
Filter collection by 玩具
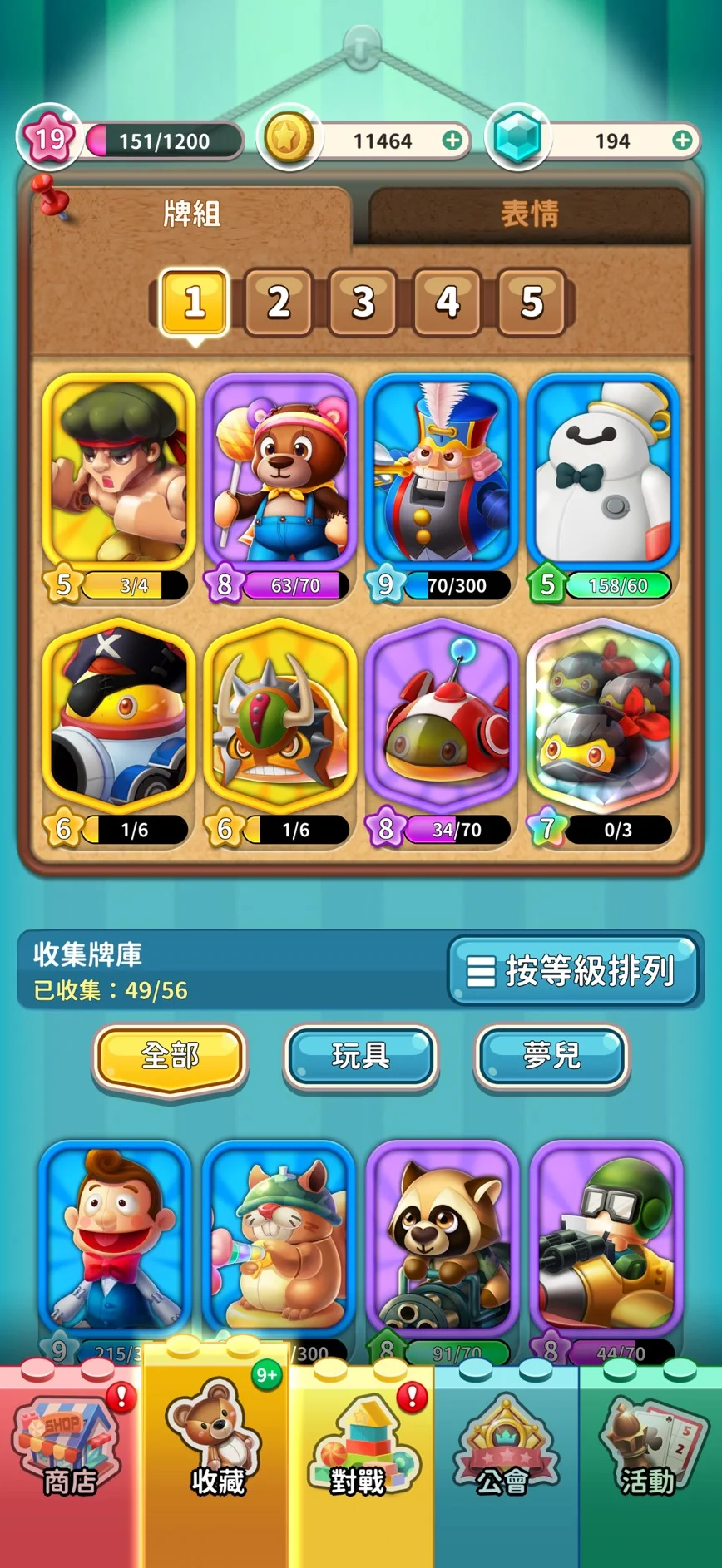coord(360,1056)
